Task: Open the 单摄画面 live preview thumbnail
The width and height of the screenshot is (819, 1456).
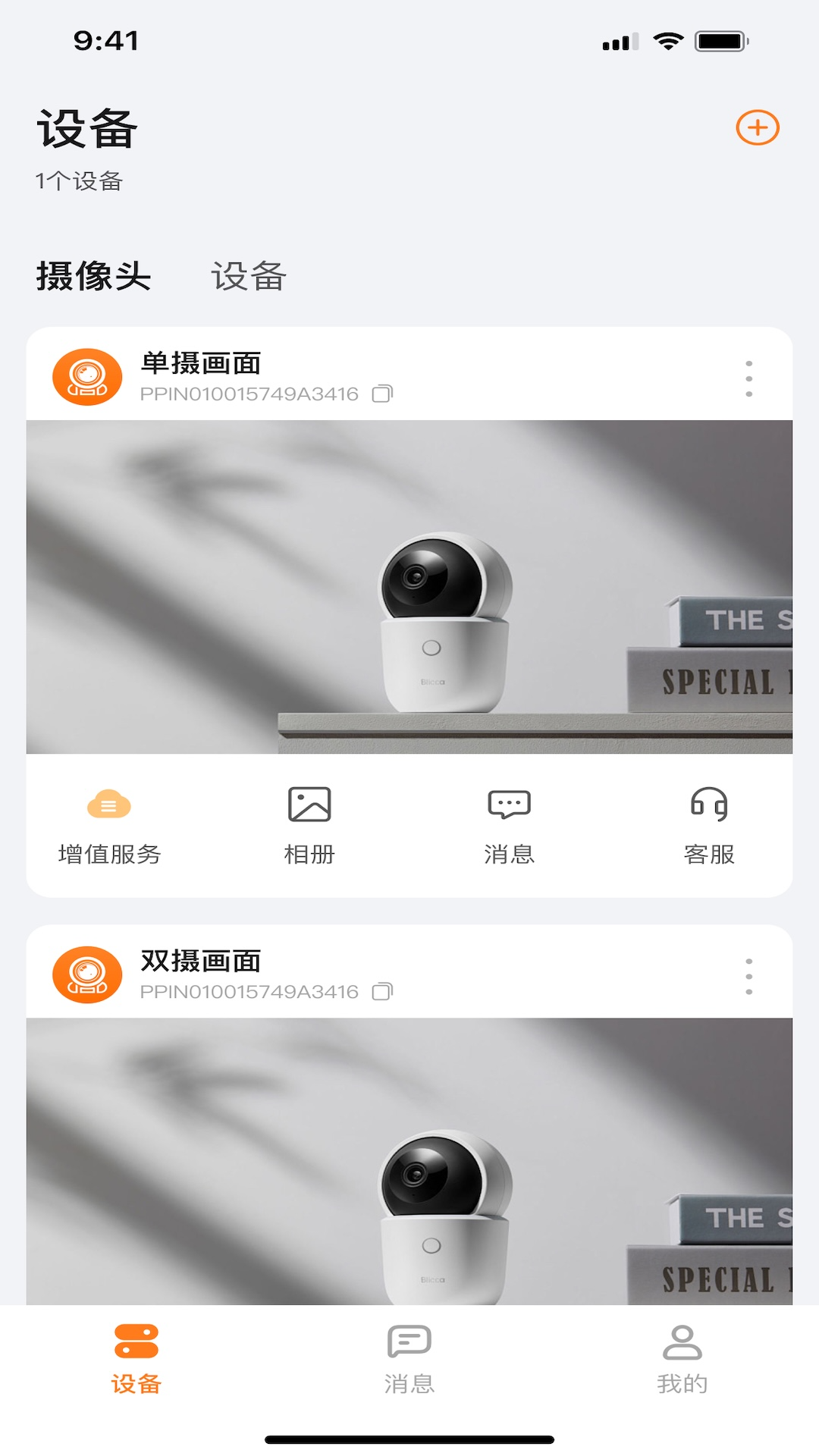Action: (409, 584)
